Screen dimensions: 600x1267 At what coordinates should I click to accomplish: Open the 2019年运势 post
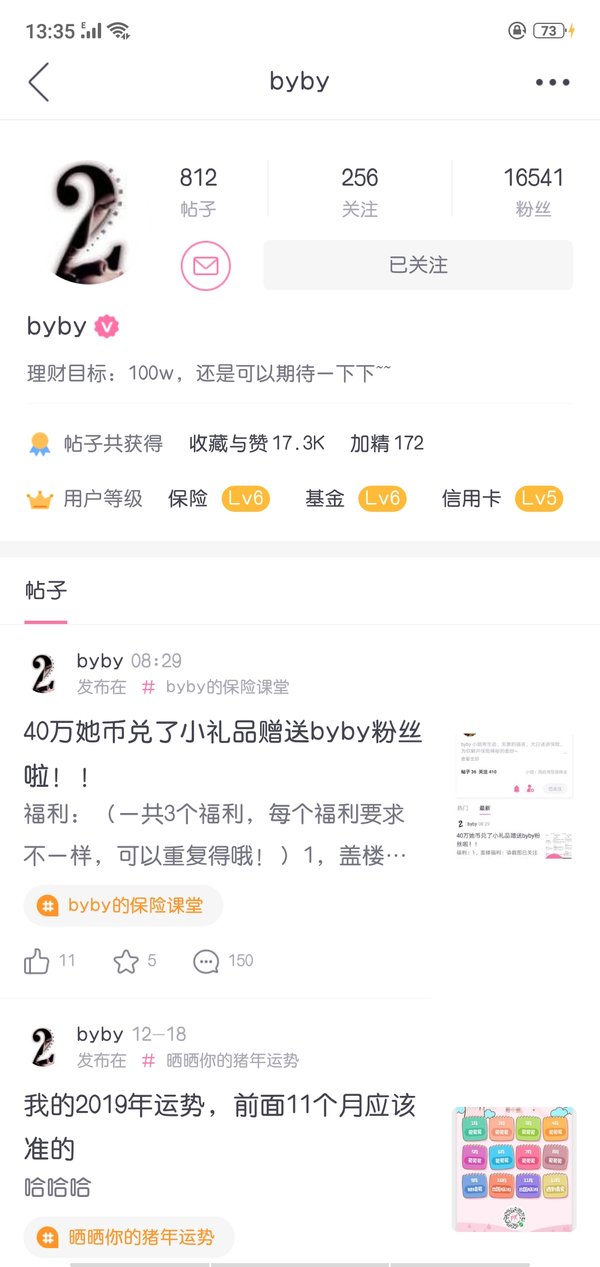click(220, 1126)
